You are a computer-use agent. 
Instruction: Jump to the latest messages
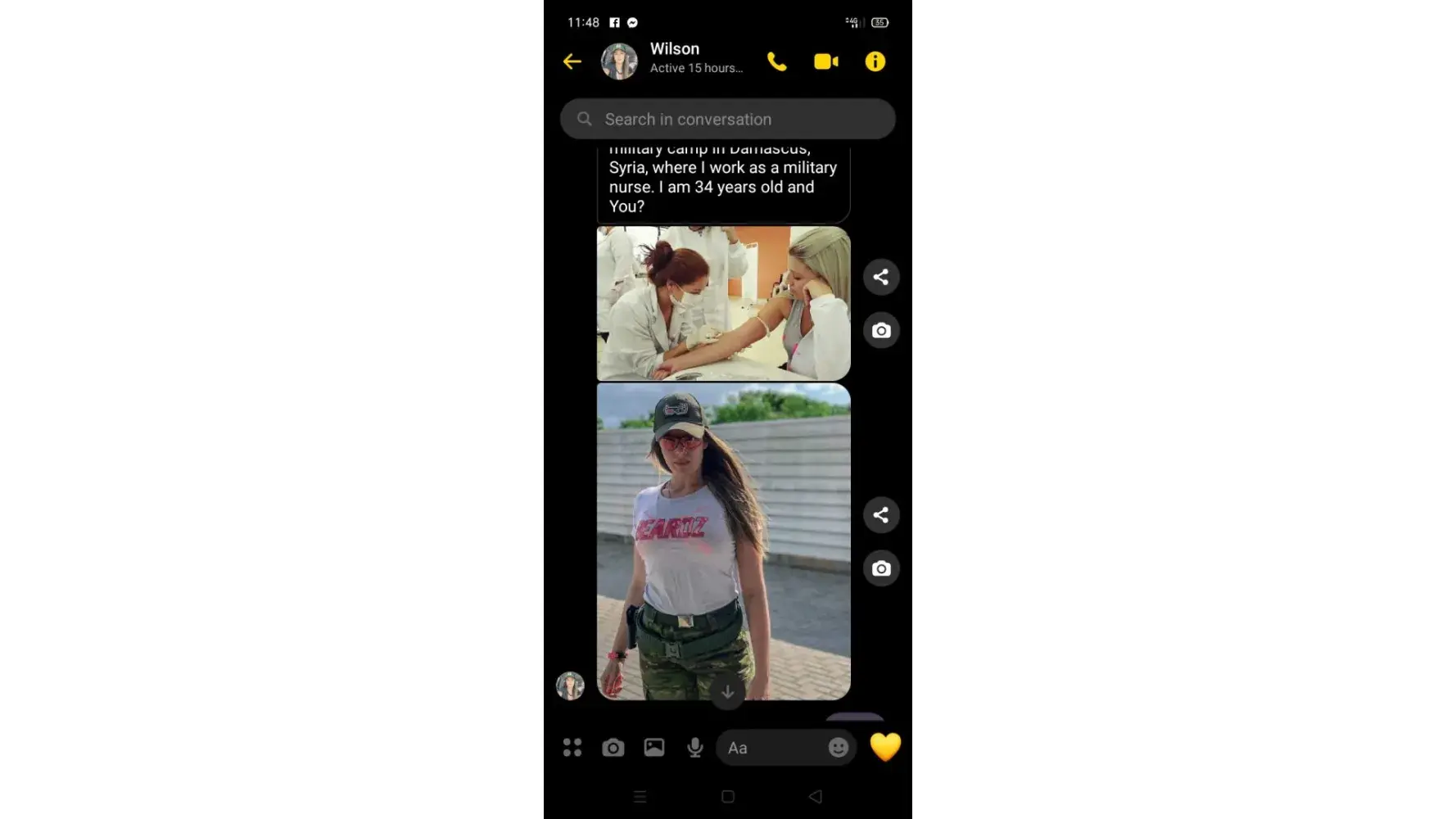(727, 692)
